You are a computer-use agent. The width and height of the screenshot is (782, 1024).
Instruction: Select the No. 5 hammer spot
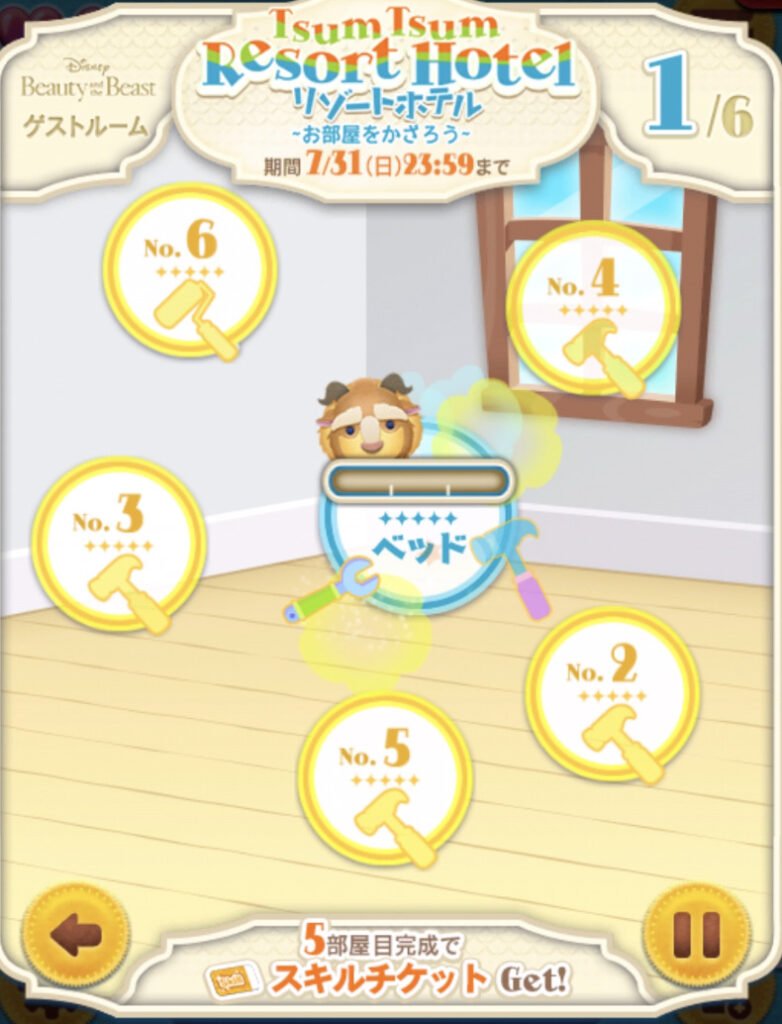385,778
